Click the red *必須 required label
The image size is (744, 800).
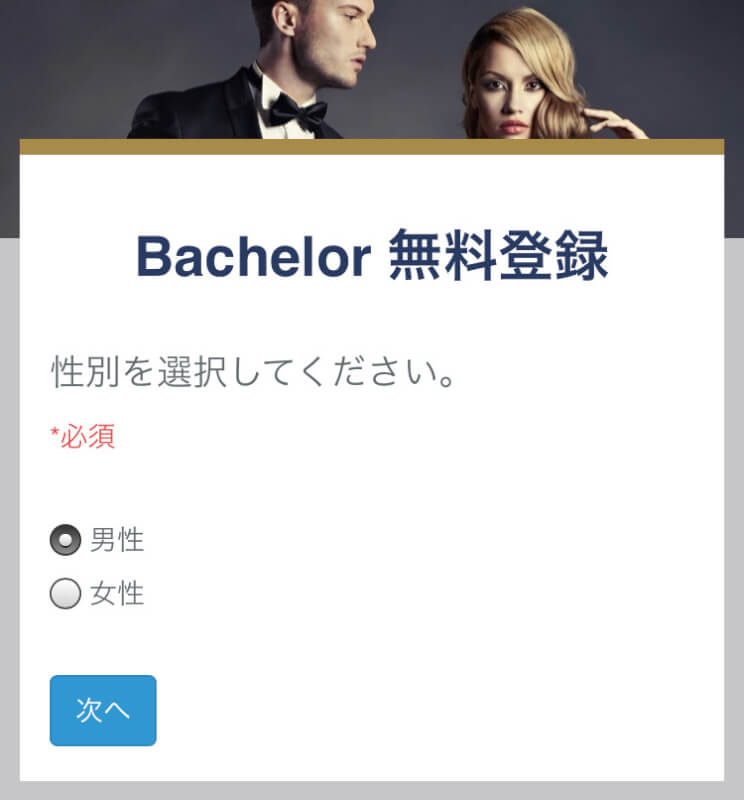point(81,434)
